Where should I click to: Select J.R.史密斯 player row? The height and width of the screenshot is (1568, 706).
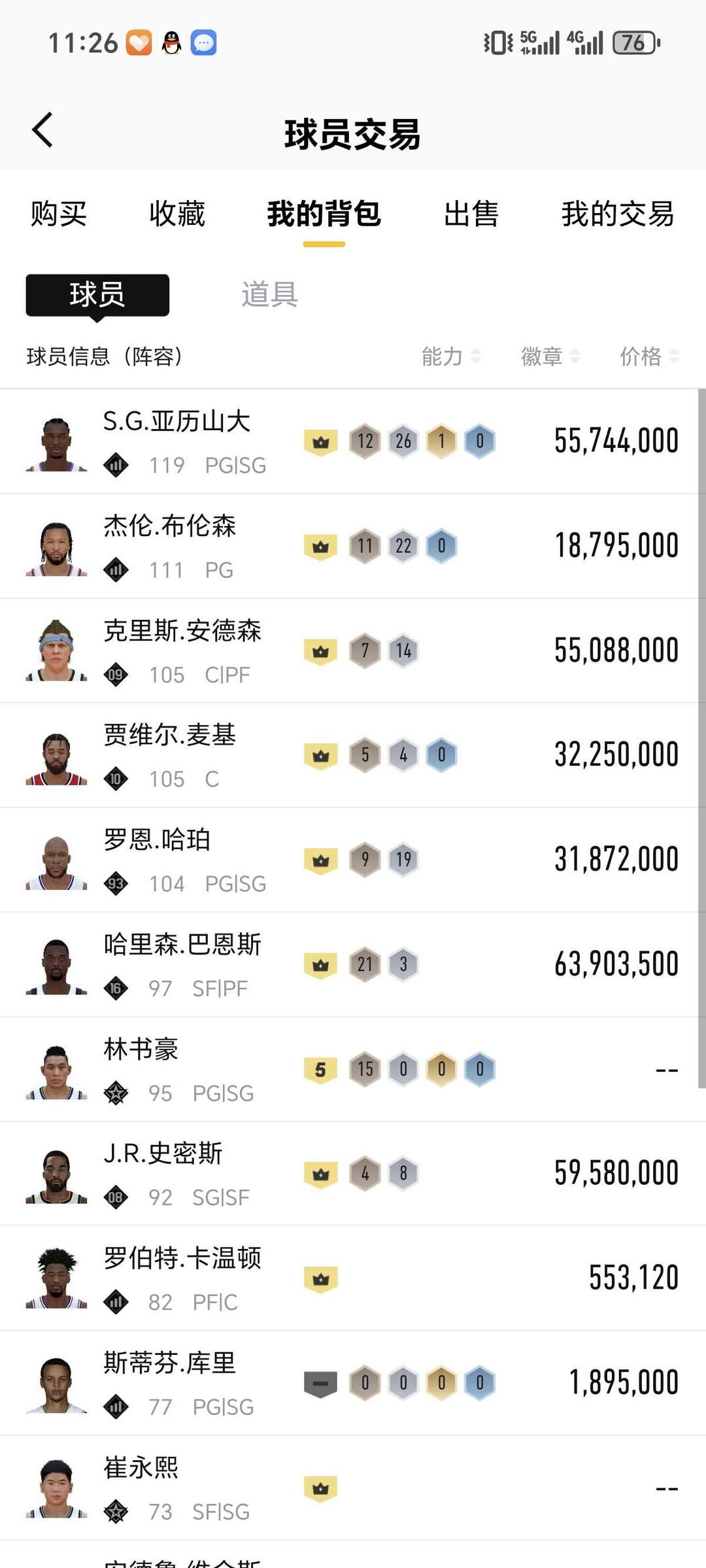[353, 1174]
